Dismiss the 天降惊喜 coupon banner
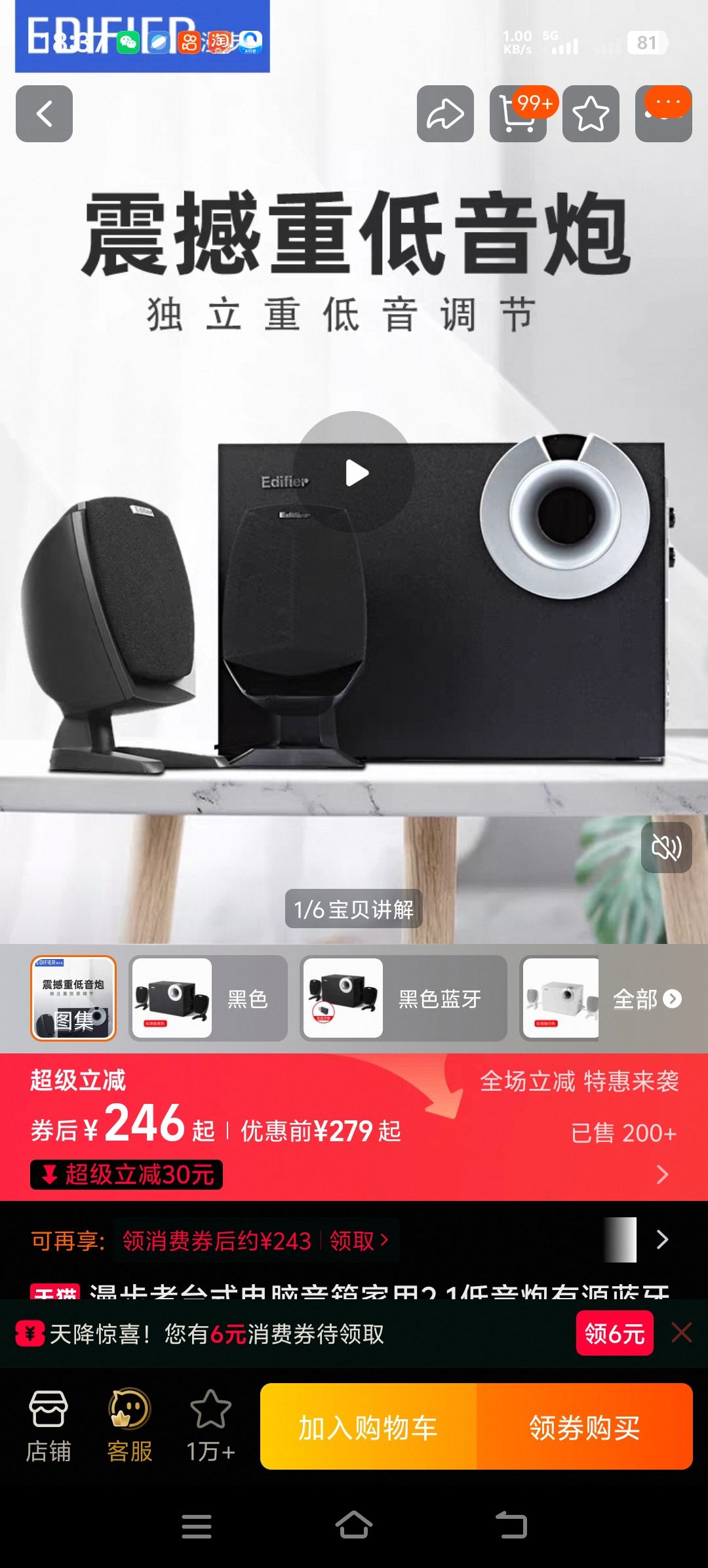 (682, 1333)
